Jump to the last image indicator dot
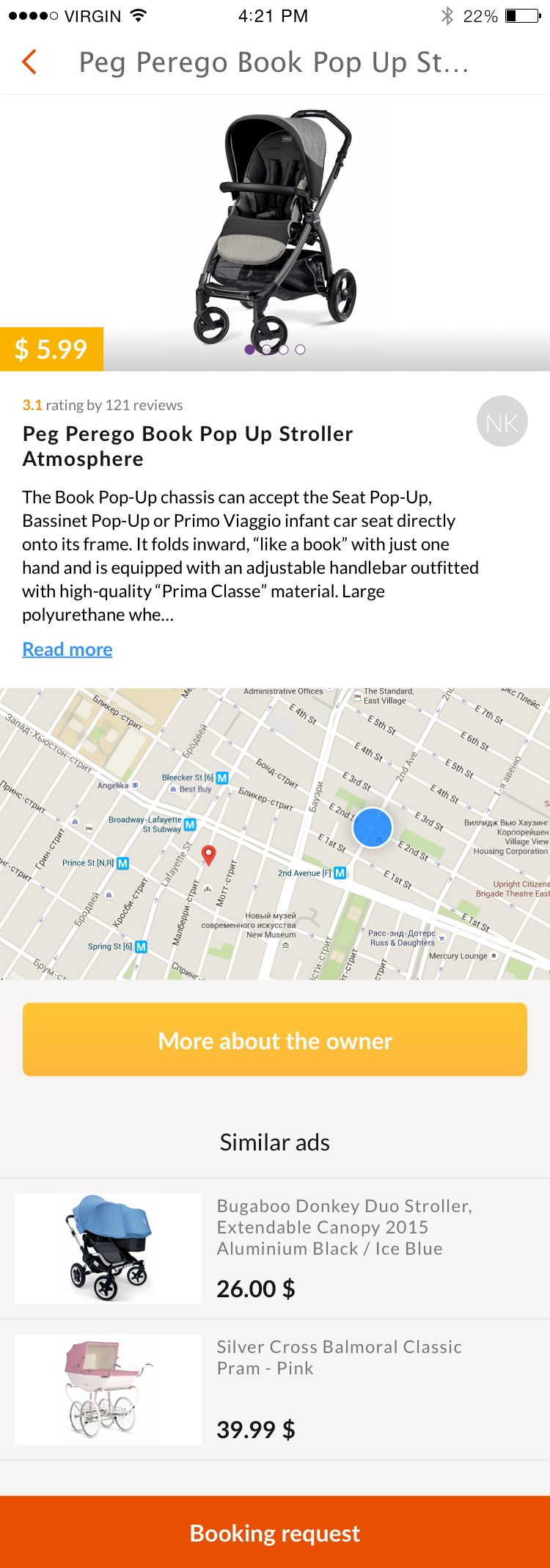Viewport: 550px width, 1568px height. pos(300,350)
